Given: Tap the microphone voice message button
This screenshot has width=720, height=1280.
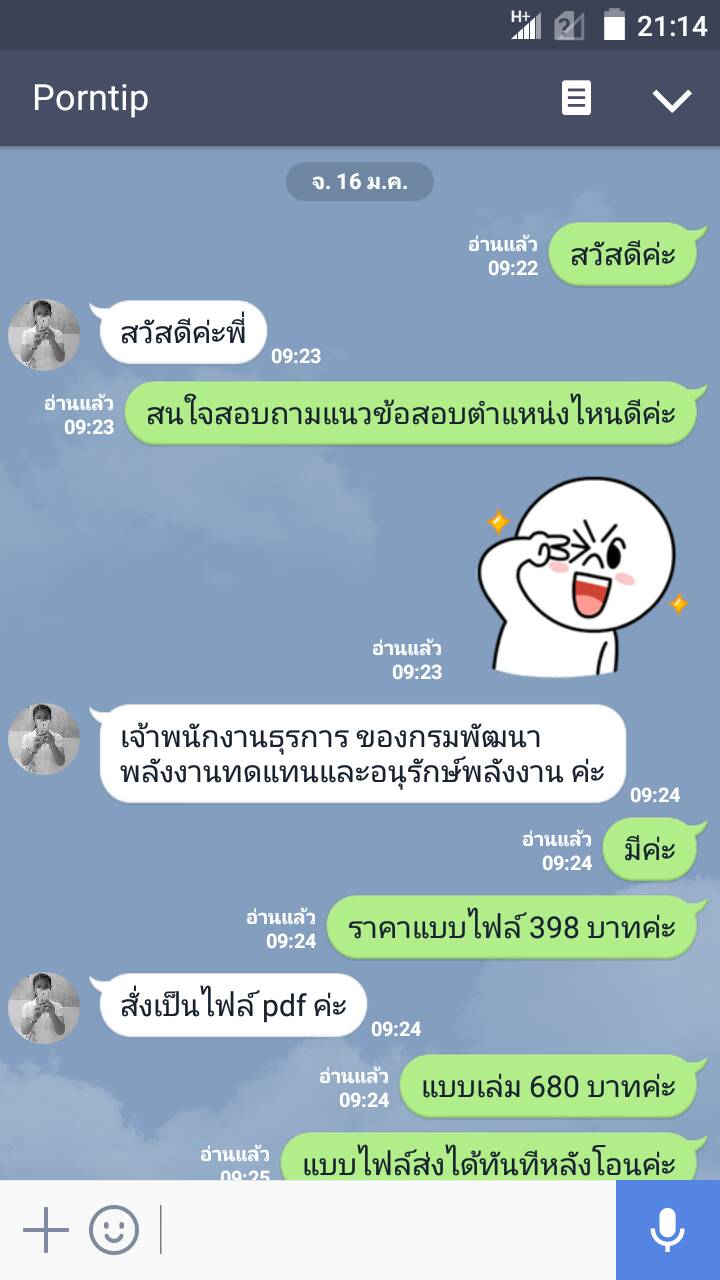Looking at the screenshot, I should tap(667, 1230).
